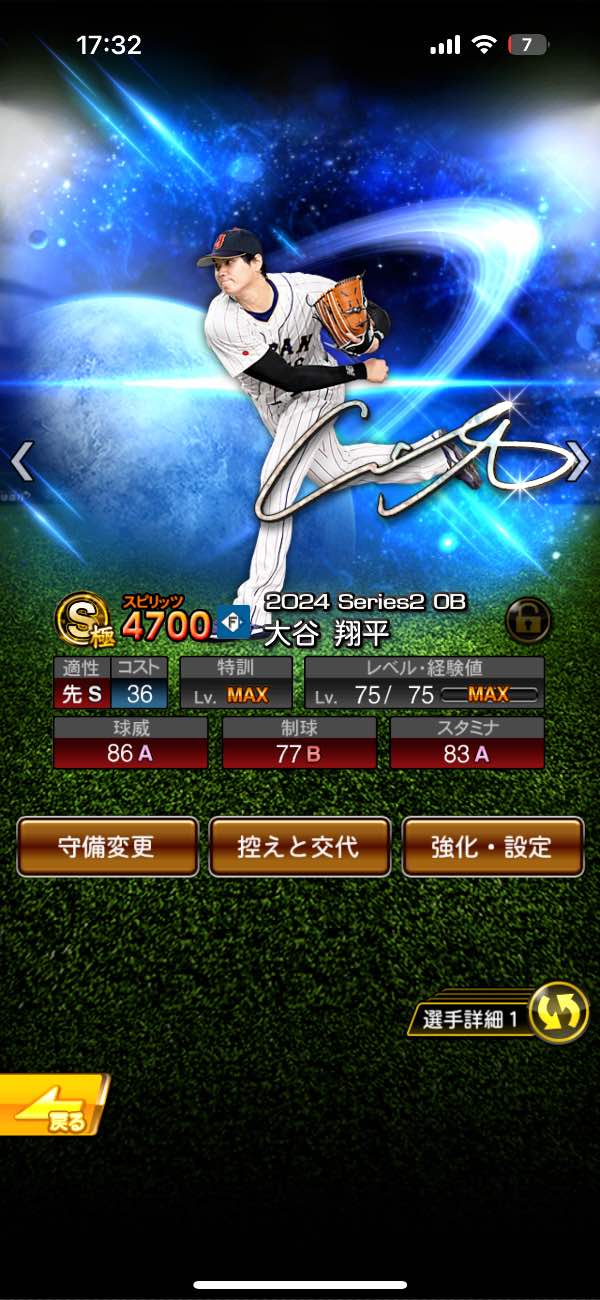Open the 強化・設定 menu

click(x=492, y=847)
